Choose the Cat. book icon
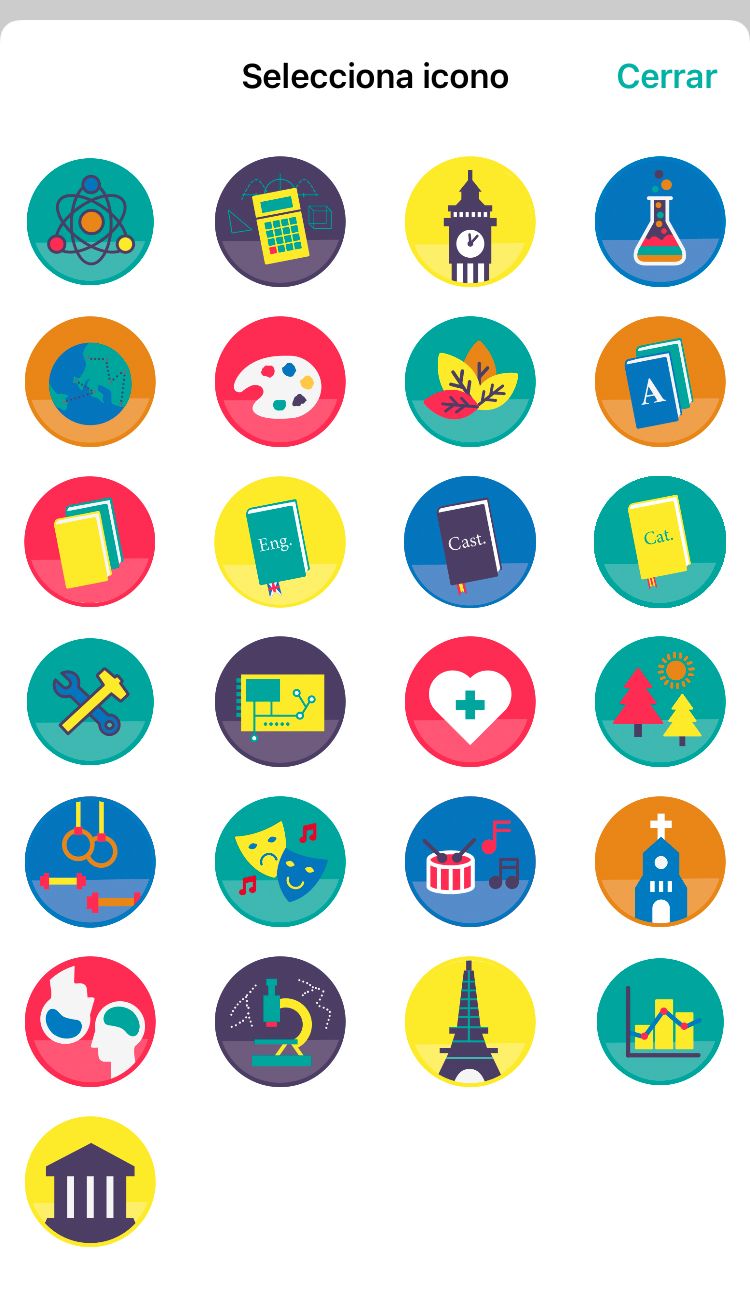750x1306 pixels. click(660, 542)
